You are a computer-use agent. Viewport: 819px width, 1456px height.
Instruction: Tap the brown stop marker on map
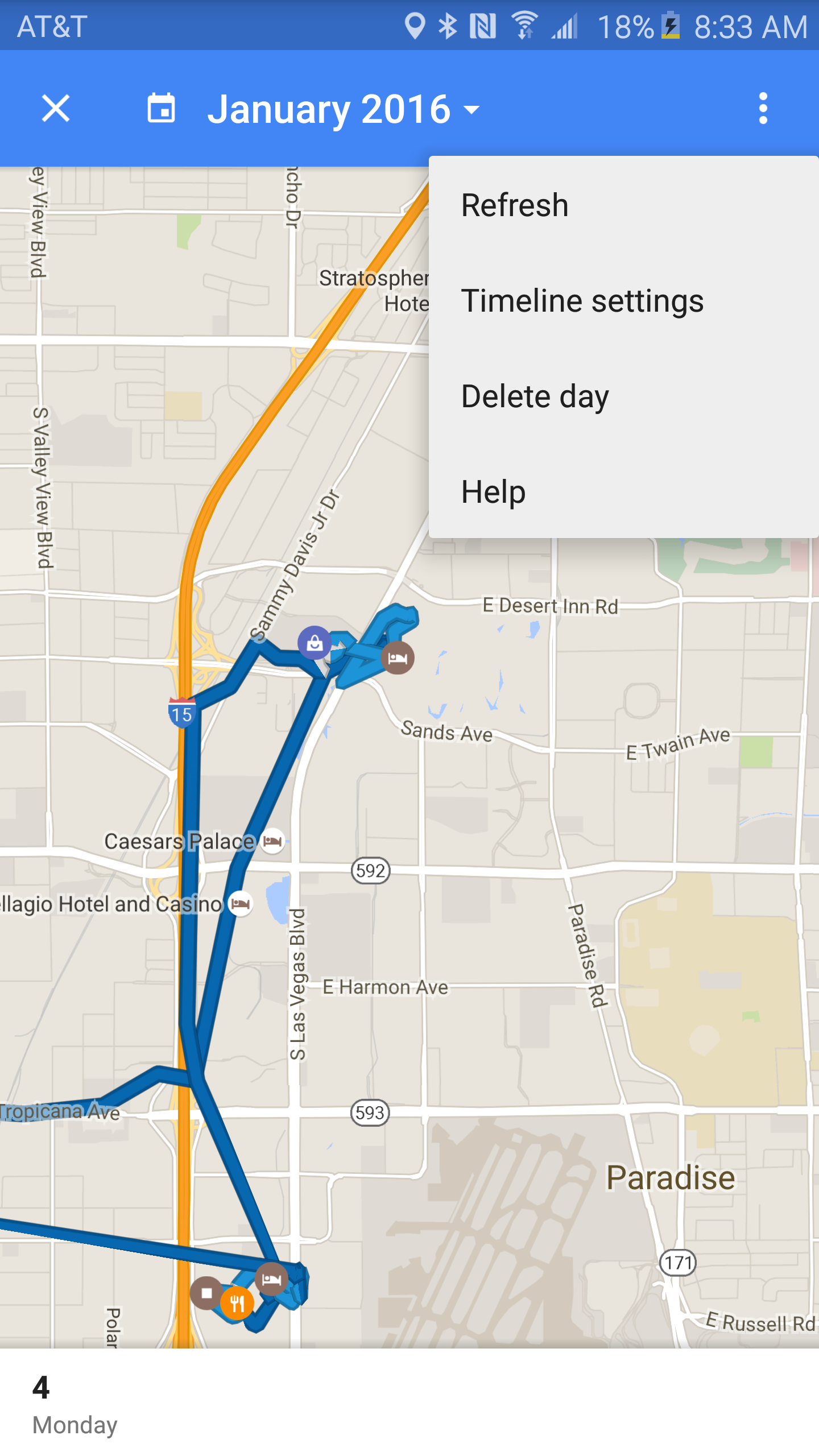coord(206,1293)
